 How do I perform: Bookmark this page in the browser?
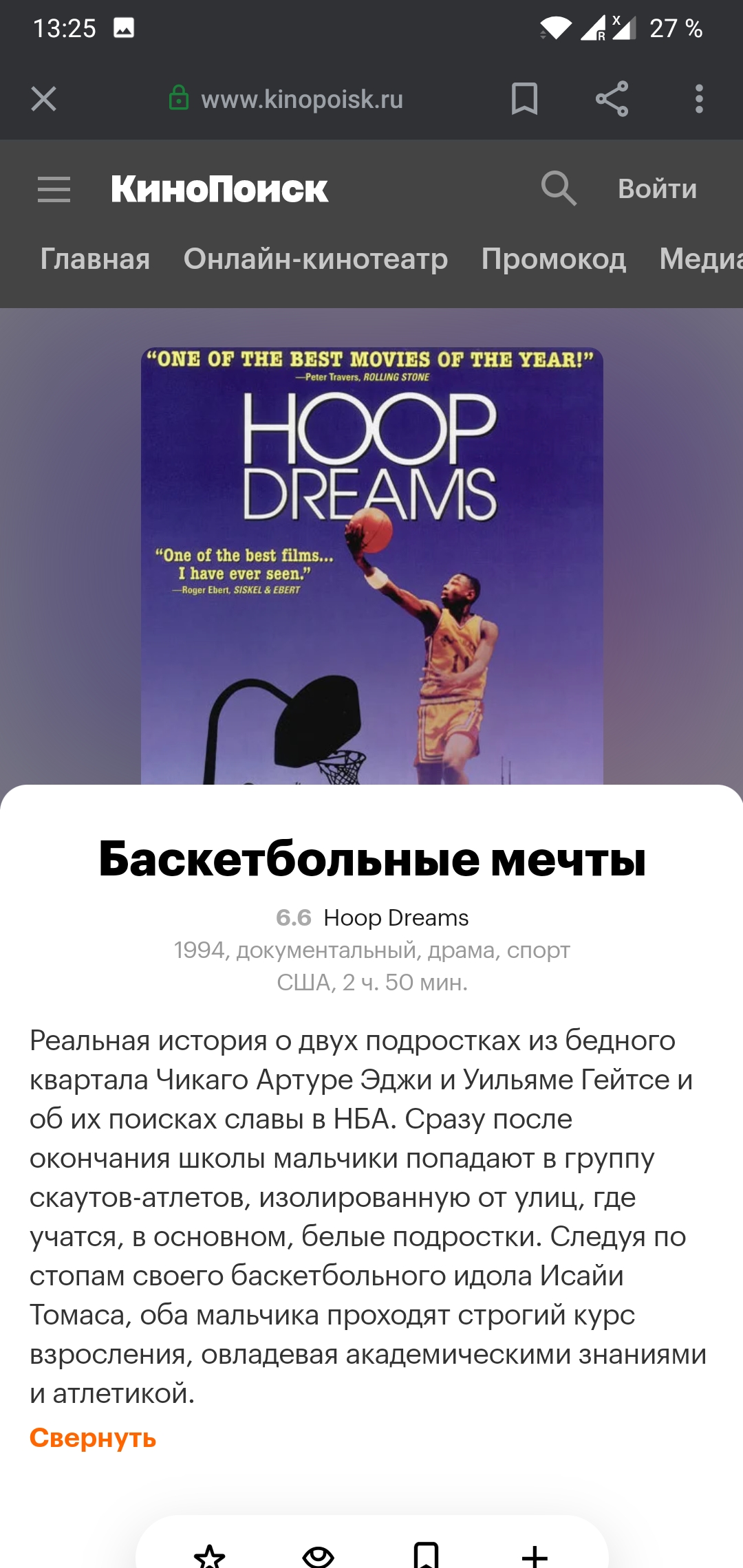click(x=524, y=99)
